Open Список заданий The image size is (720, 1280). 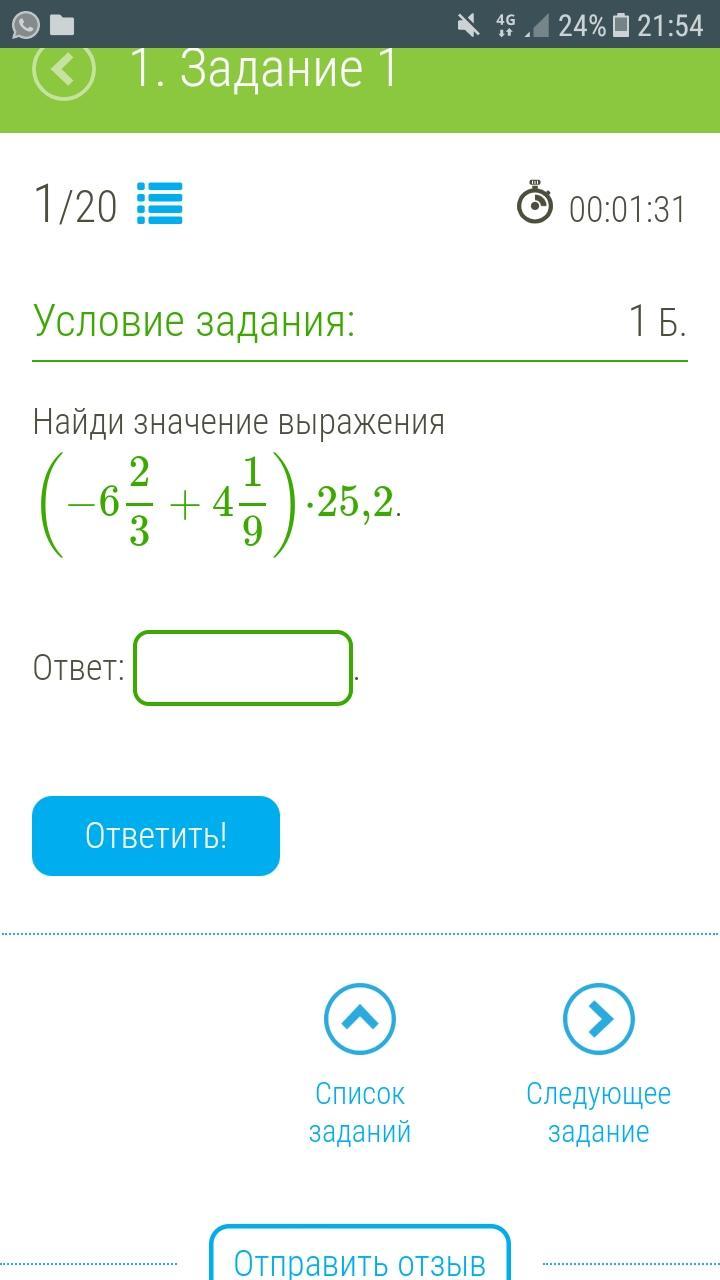point(360,1020)
